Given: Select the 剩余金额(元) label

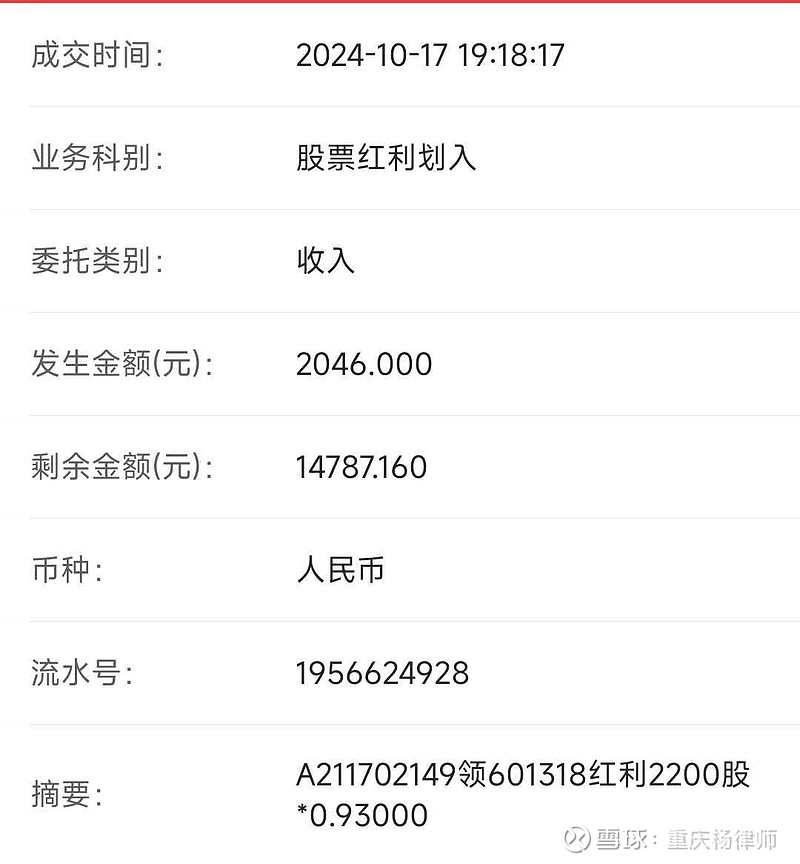Looking at the screenshot, I should click(x=108, y=466).
